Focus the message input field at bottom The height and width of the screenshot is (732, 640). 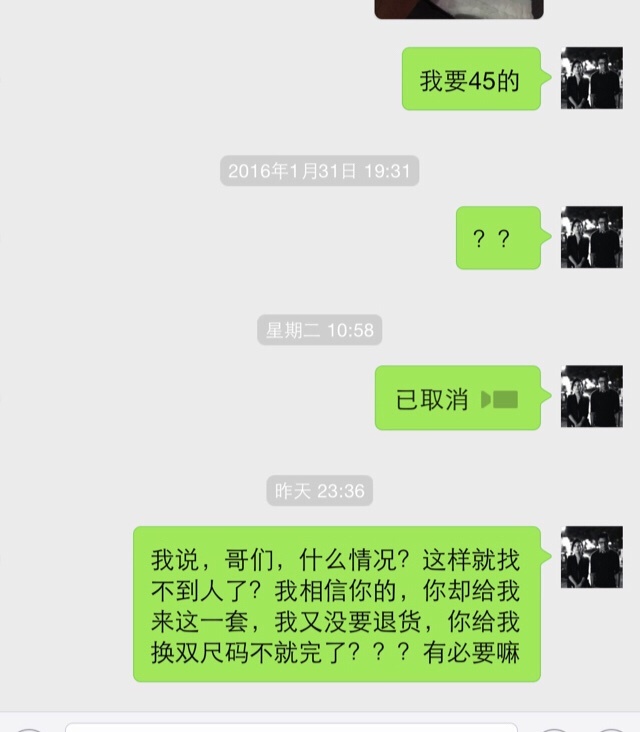pos(290,727)
